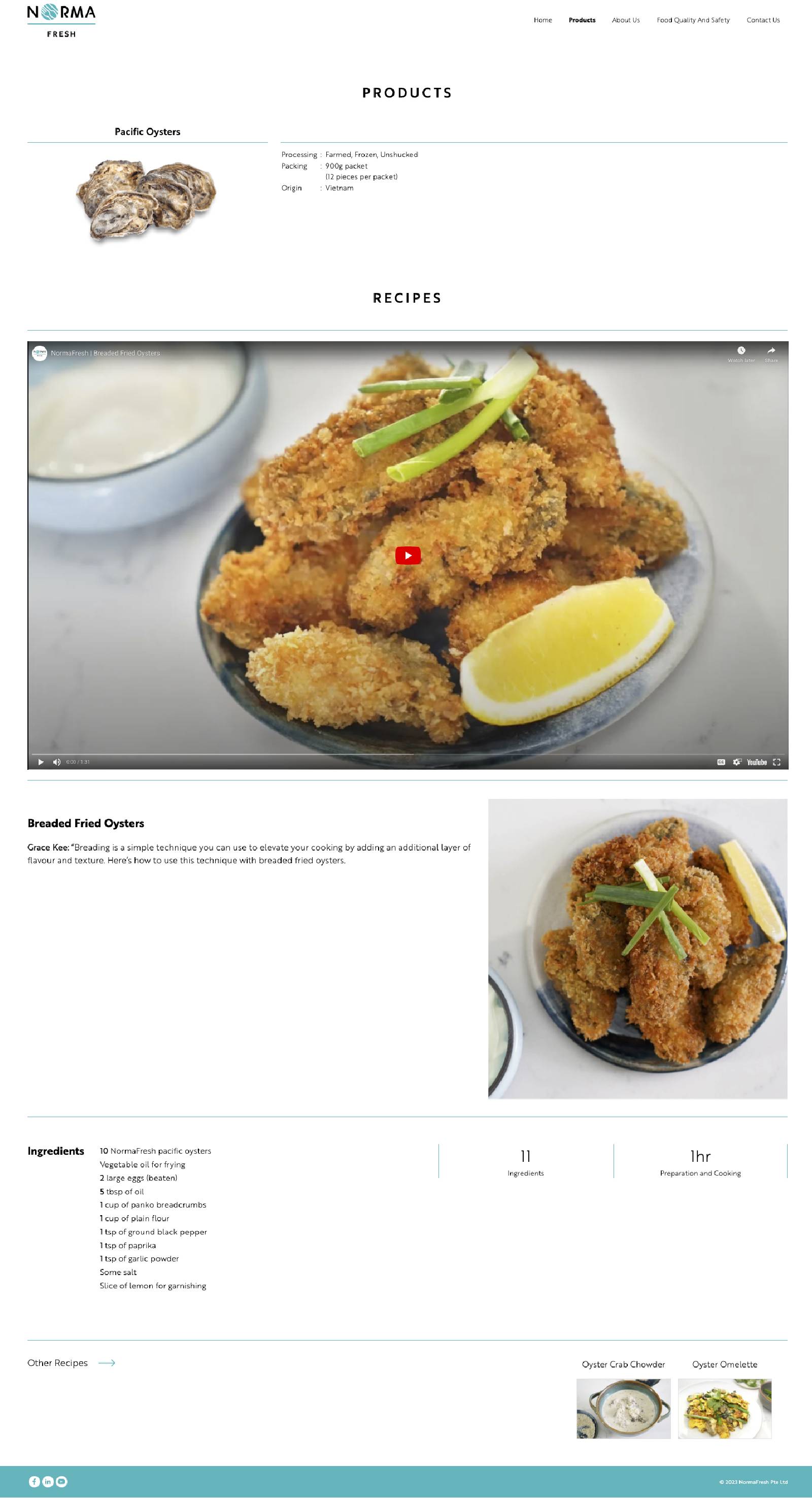Open the video on YouTube
This screenshot has width=812, height=1498.
point(757,762)
